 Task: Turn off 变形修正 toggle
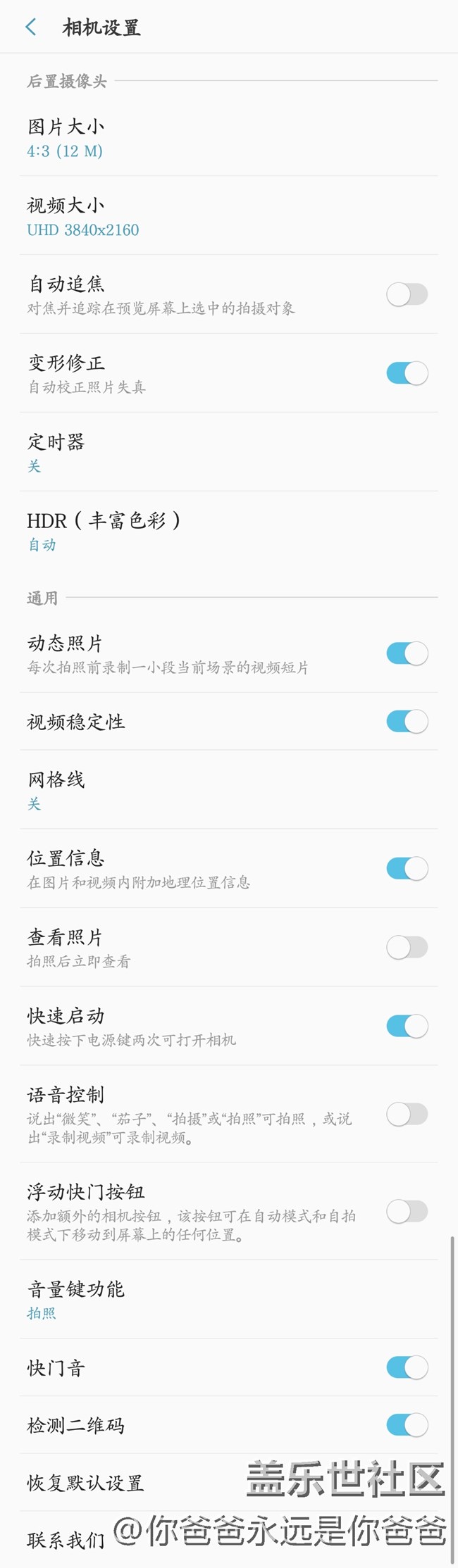point(407,373)
